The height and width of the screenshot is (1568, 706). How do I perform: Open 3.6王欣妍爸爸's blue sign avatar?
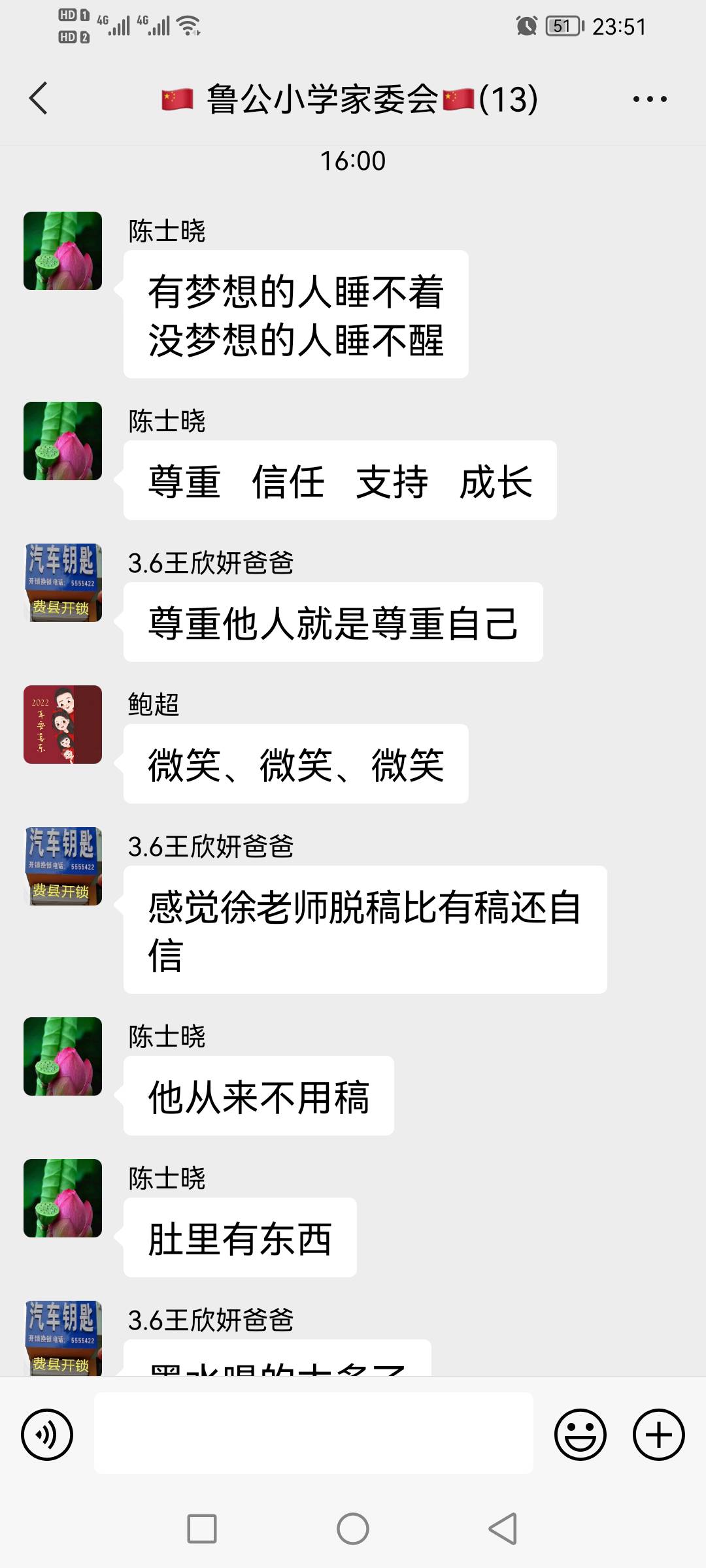click(x=62, y=581)
